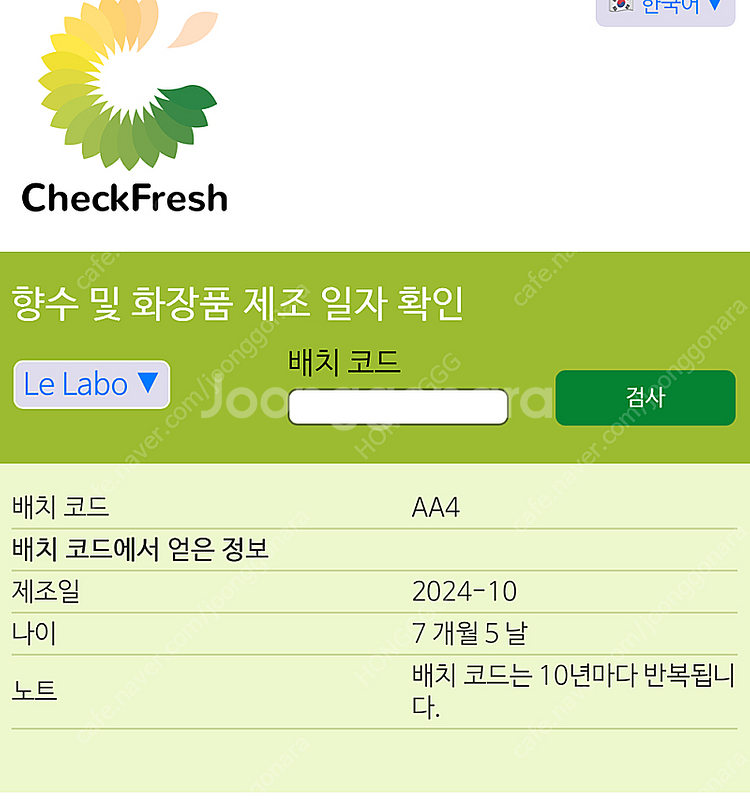Tap the 배치 코드 input field
Screen dimensions: 750x803
[x=398, y=407]
